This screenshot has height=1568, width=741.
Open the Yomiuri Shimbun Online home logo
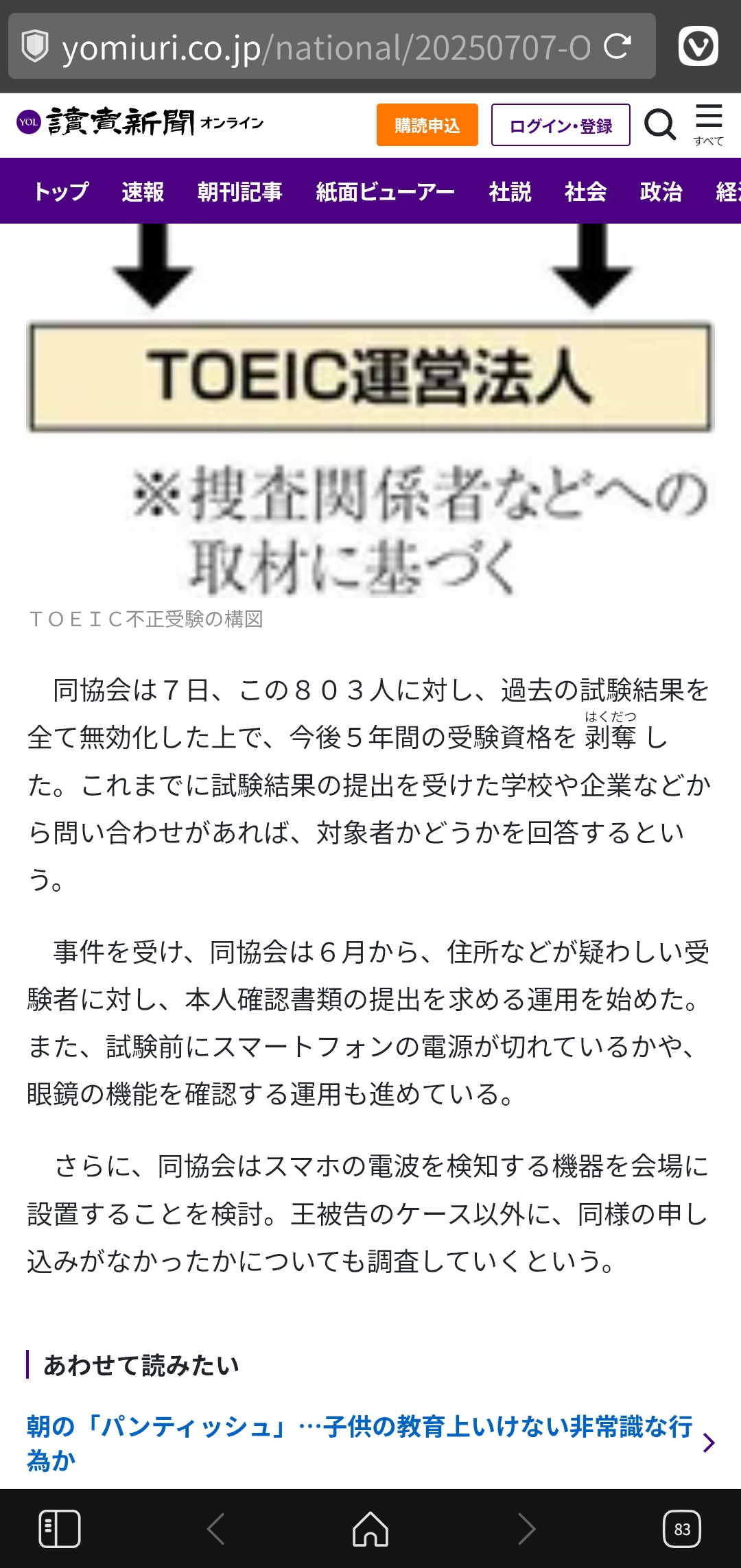click(x=140, y=123)
